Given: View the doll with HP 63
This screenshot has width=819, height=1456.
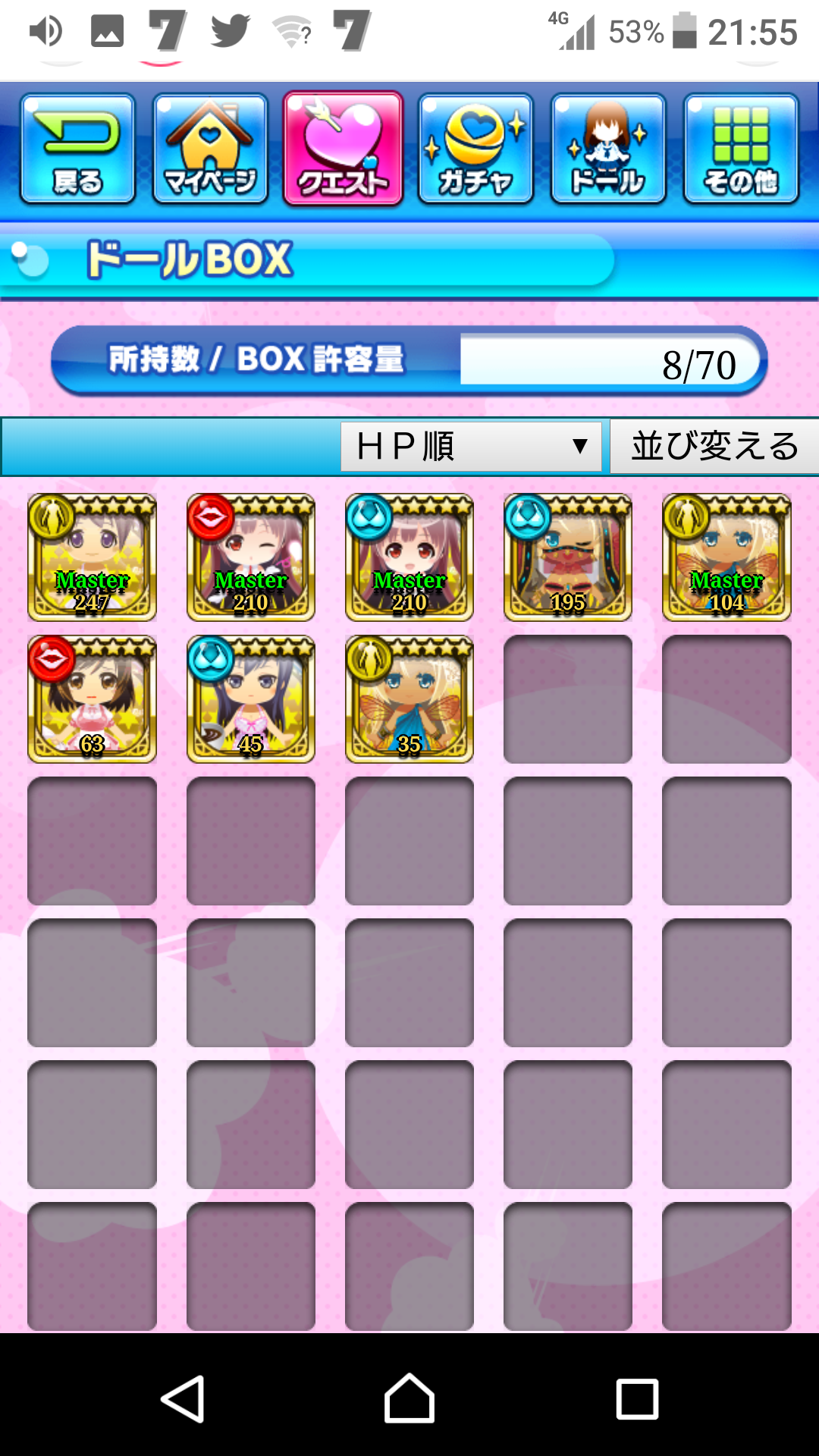Looking at the screenshot, I should tap(92, 699).
